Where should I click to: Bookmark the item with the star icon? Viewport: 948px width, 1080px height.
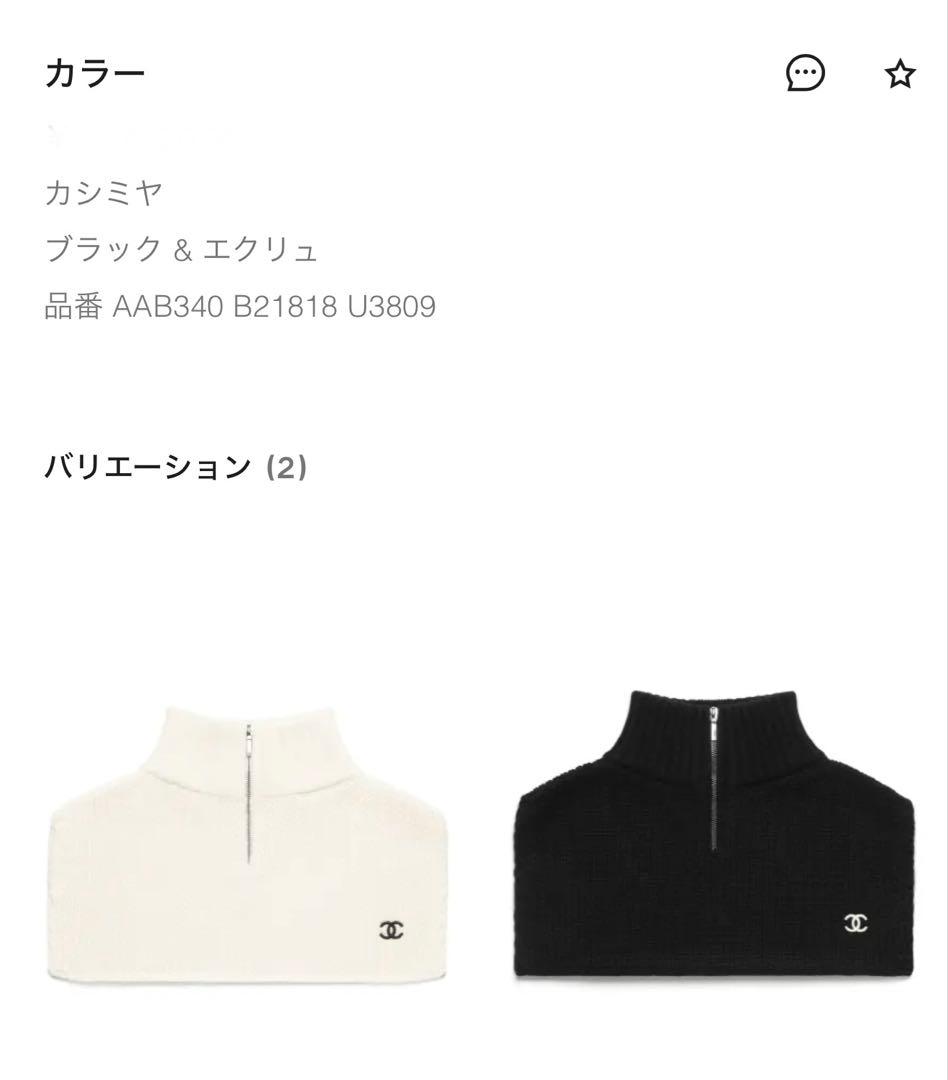901,74
